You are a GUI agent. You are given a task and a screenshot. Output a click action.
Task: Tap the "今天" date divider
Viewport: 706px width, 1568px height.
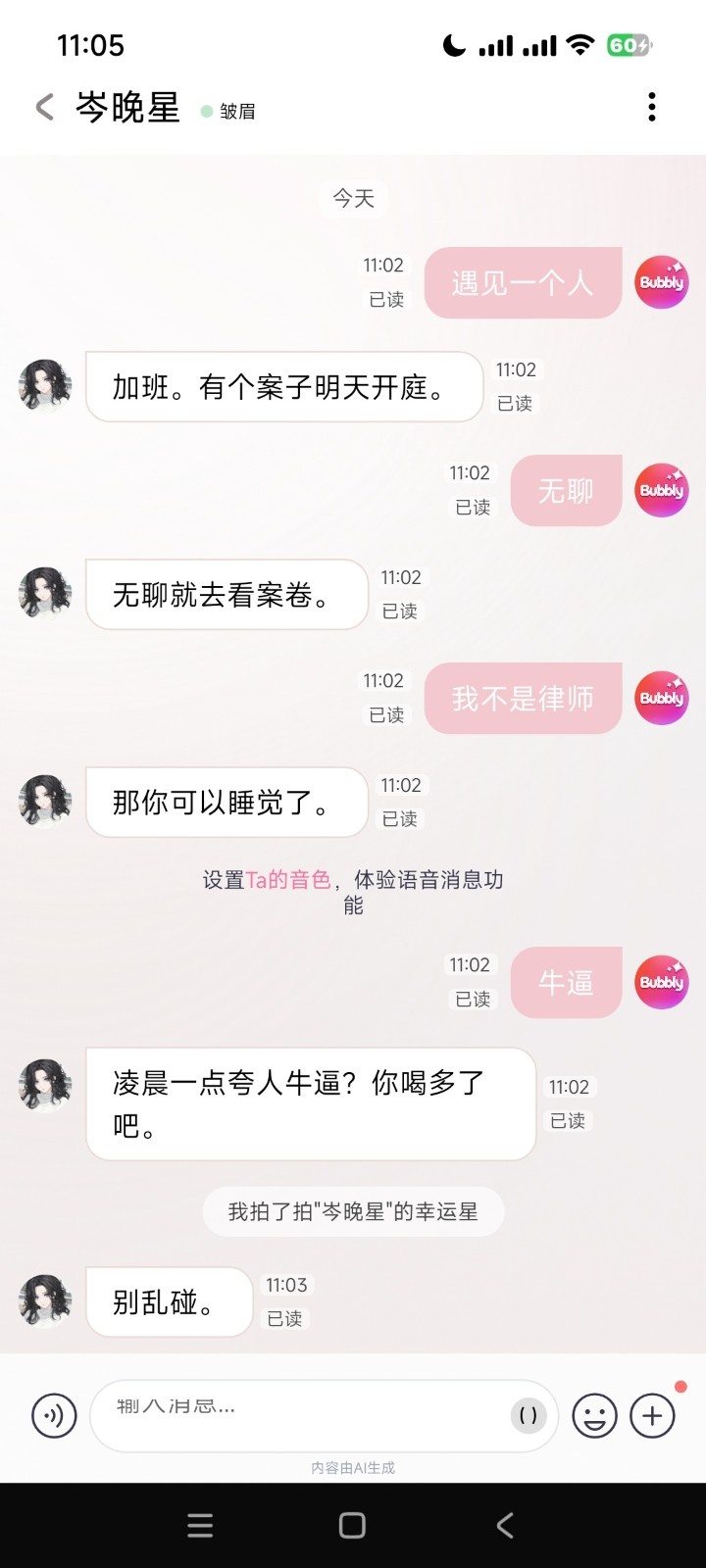click(352, 199)
